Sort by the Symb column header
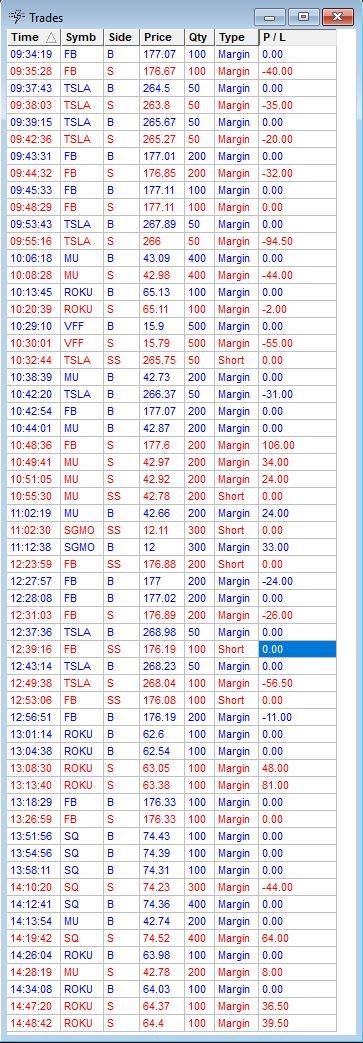The height and width of the screenshot is (1043, 363). (x=83, y=37)
